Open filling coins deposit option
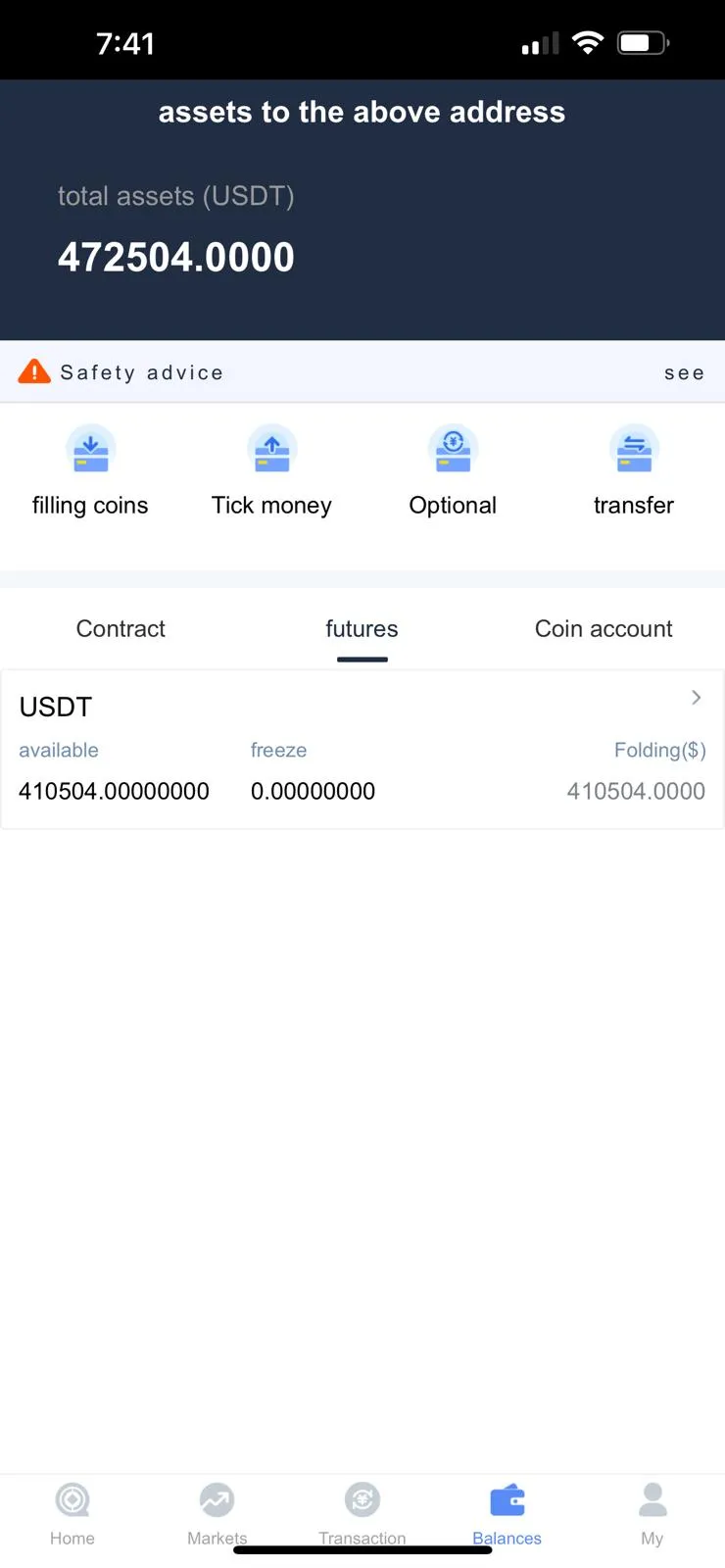 click(90, 470)
